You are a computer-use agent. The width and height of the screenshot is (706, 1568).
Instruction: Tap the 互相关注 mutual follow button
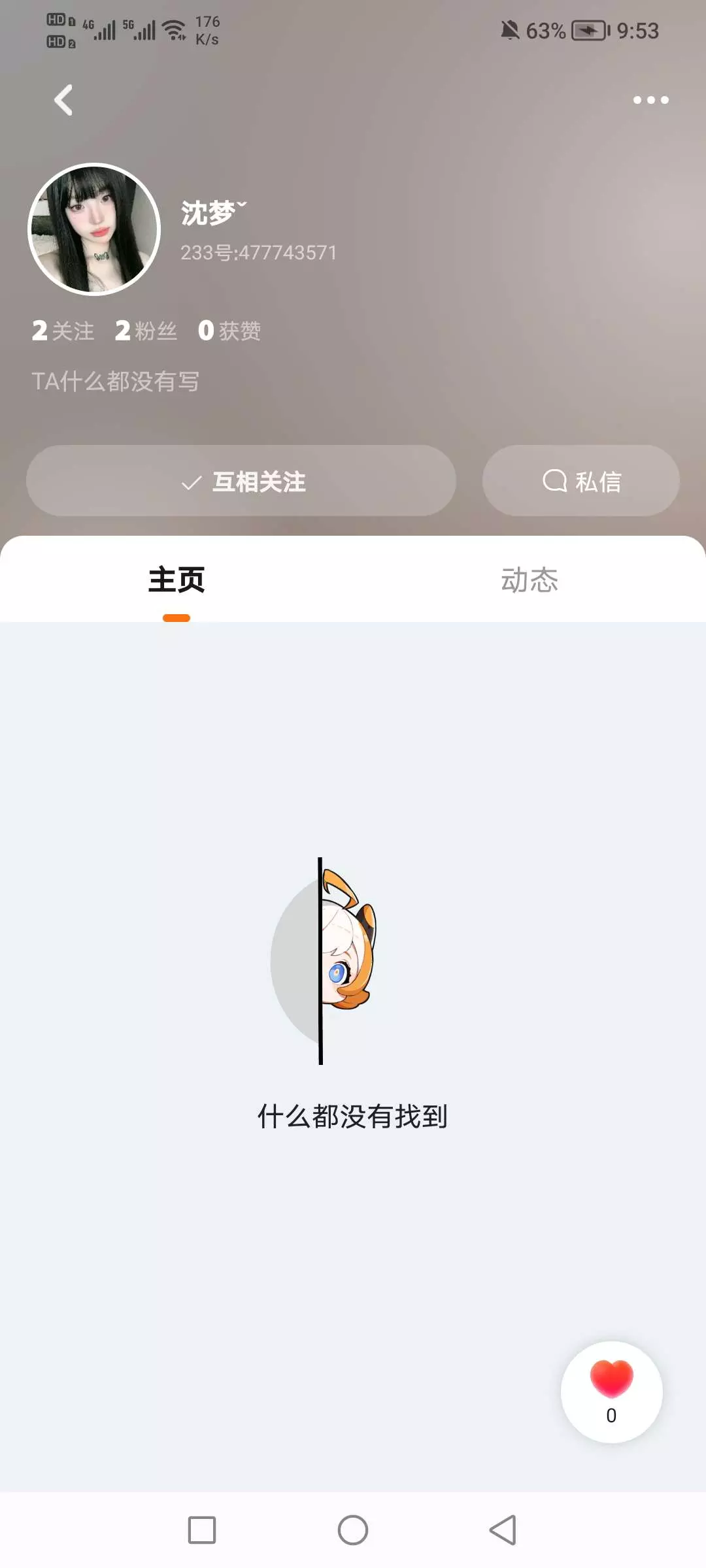[241, 481]
